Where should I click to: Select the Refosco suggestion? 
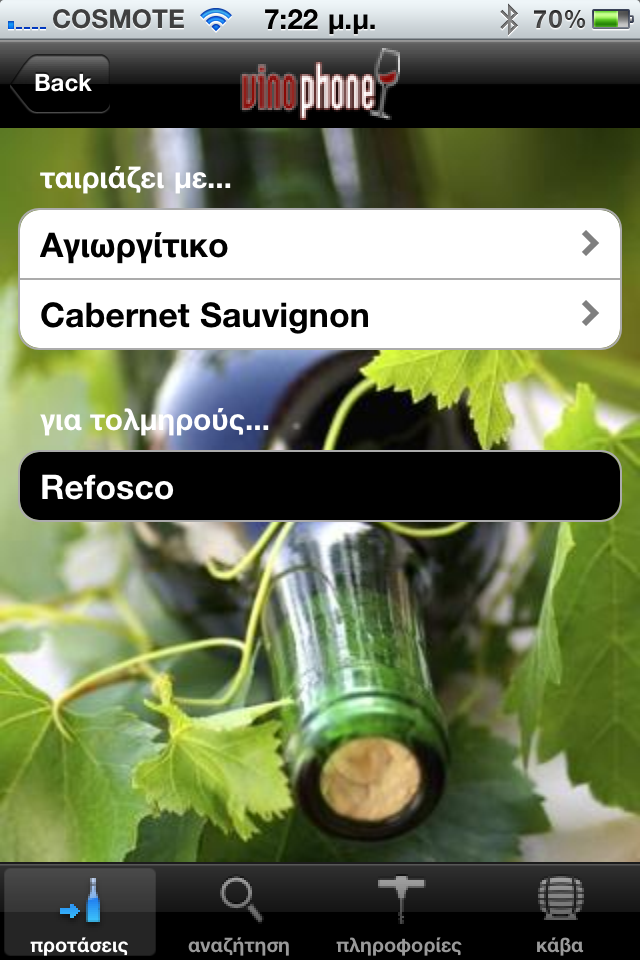pyautogui.click(x=320, y=487)
